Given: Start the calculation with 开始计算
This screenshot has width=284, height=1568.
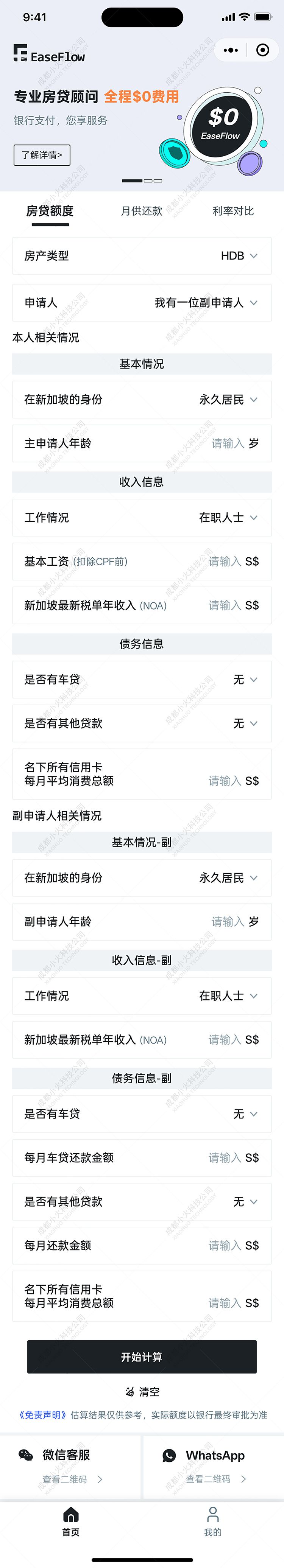Looking at the screenshot, I should coord(142,1357).
